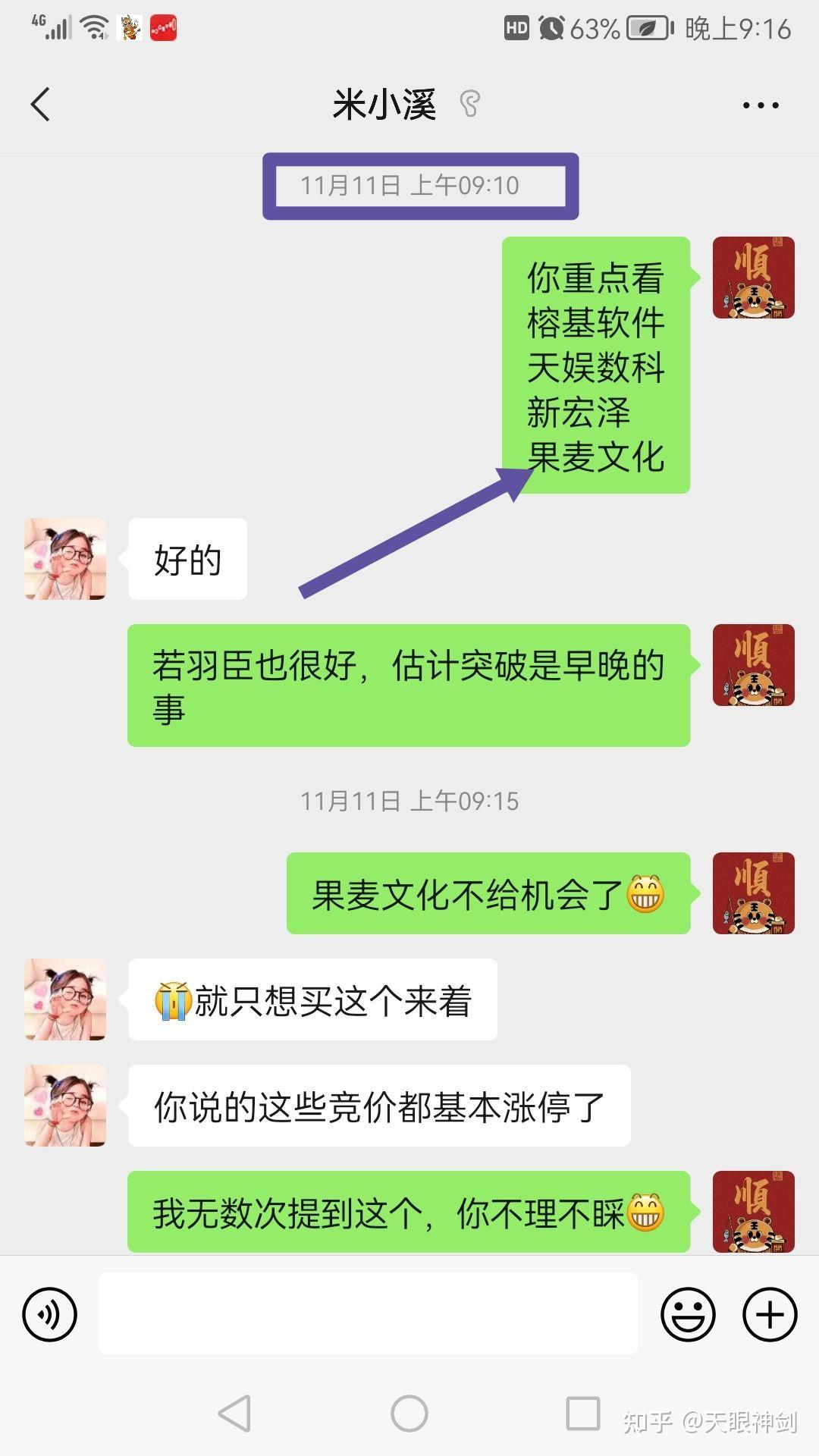Open the three-dot chat info menu

(x=761, y=105)
